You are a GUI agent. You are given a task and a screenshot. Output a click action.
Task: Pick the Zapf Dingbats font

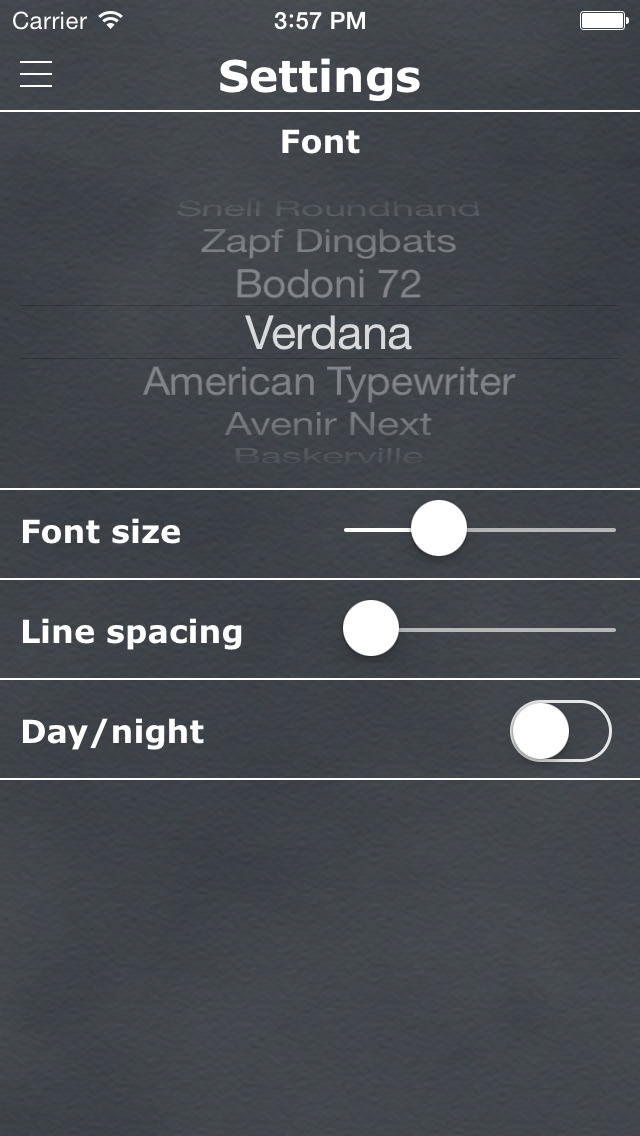tap(328, 241)
